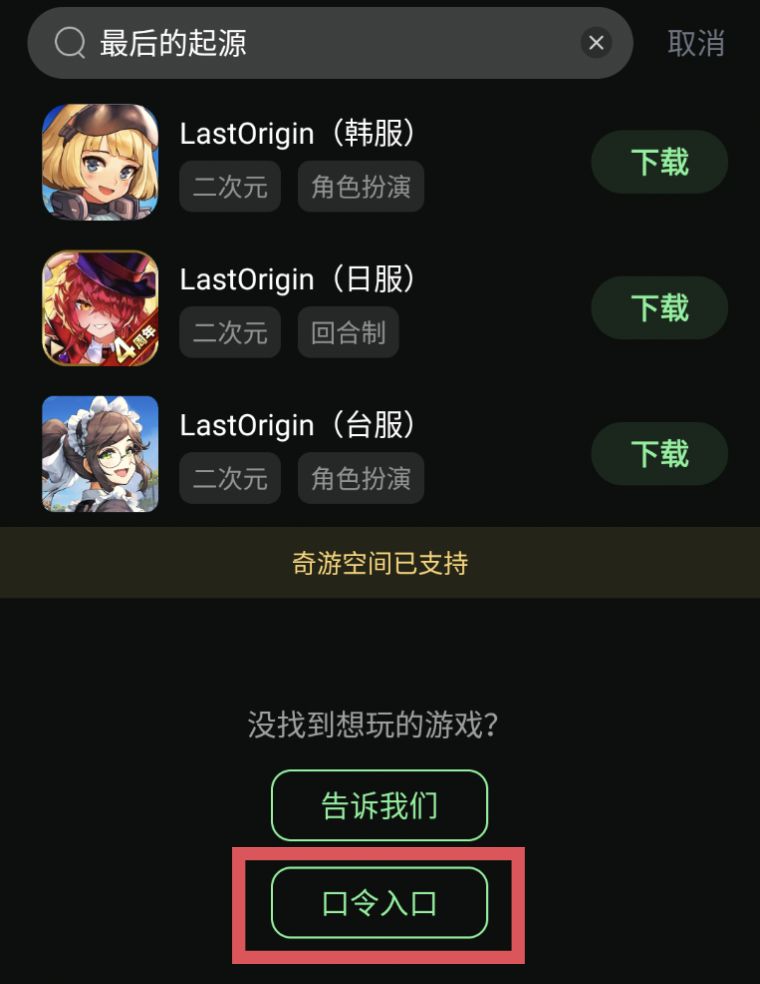Open the 口令入口 entry
Screen dimensions: 760x984
click(x=380, y=901)
